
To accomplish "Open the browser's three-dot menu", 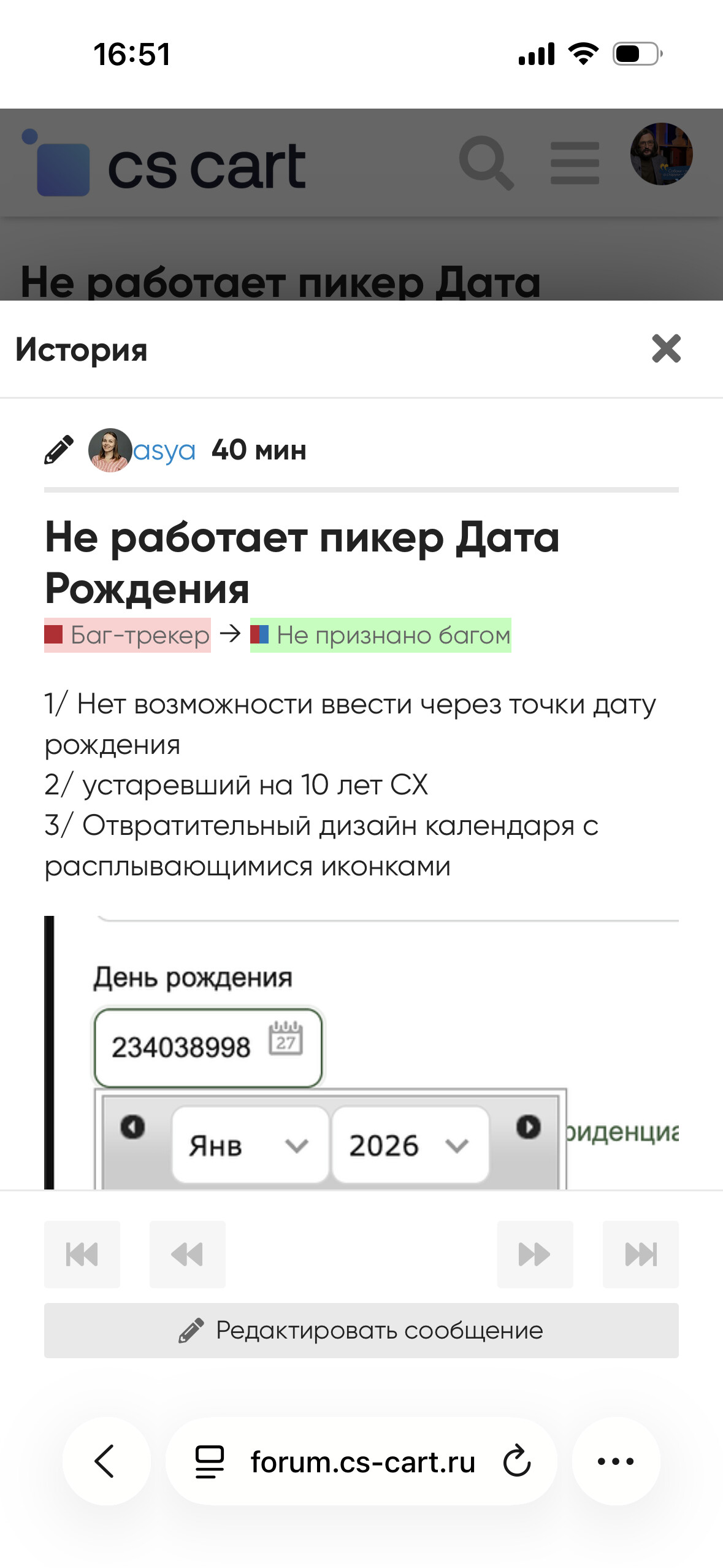I will tap(616, 1461).
